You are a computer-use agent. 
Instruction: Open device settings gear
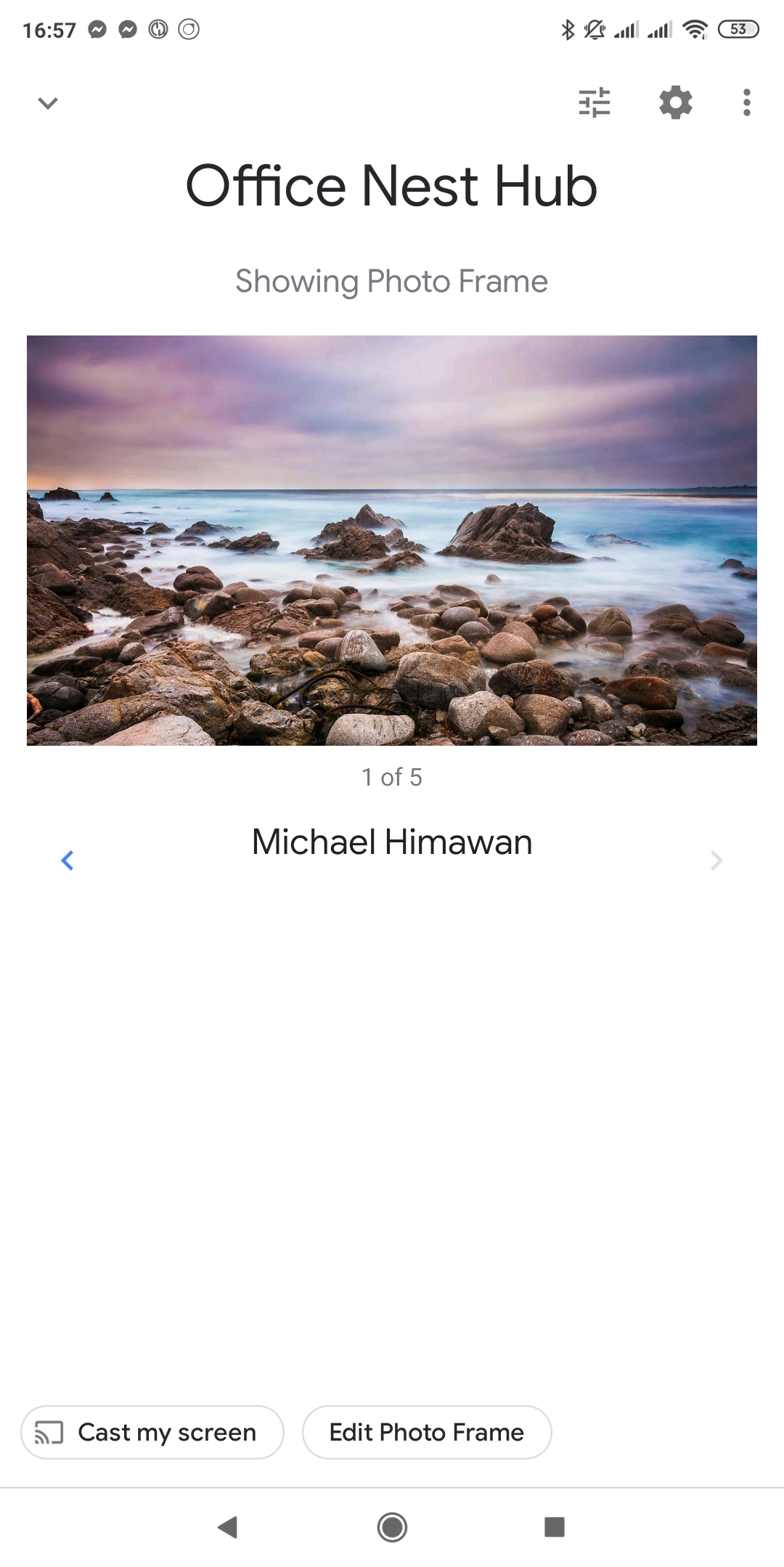[675, 102]
